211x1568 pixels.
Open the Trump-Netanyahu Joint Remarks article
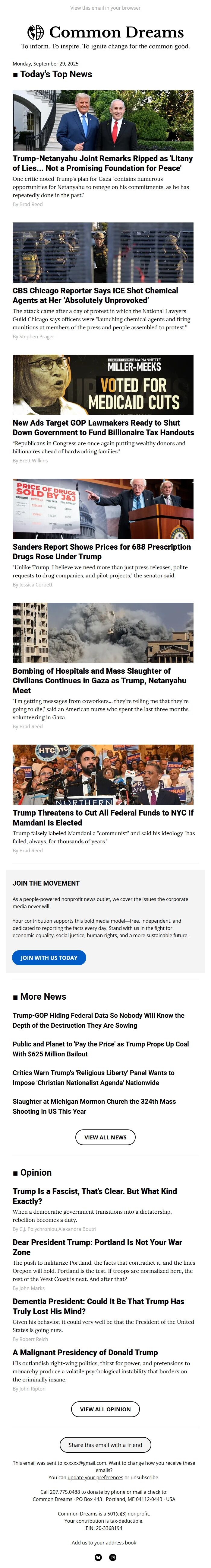point(103,163)
